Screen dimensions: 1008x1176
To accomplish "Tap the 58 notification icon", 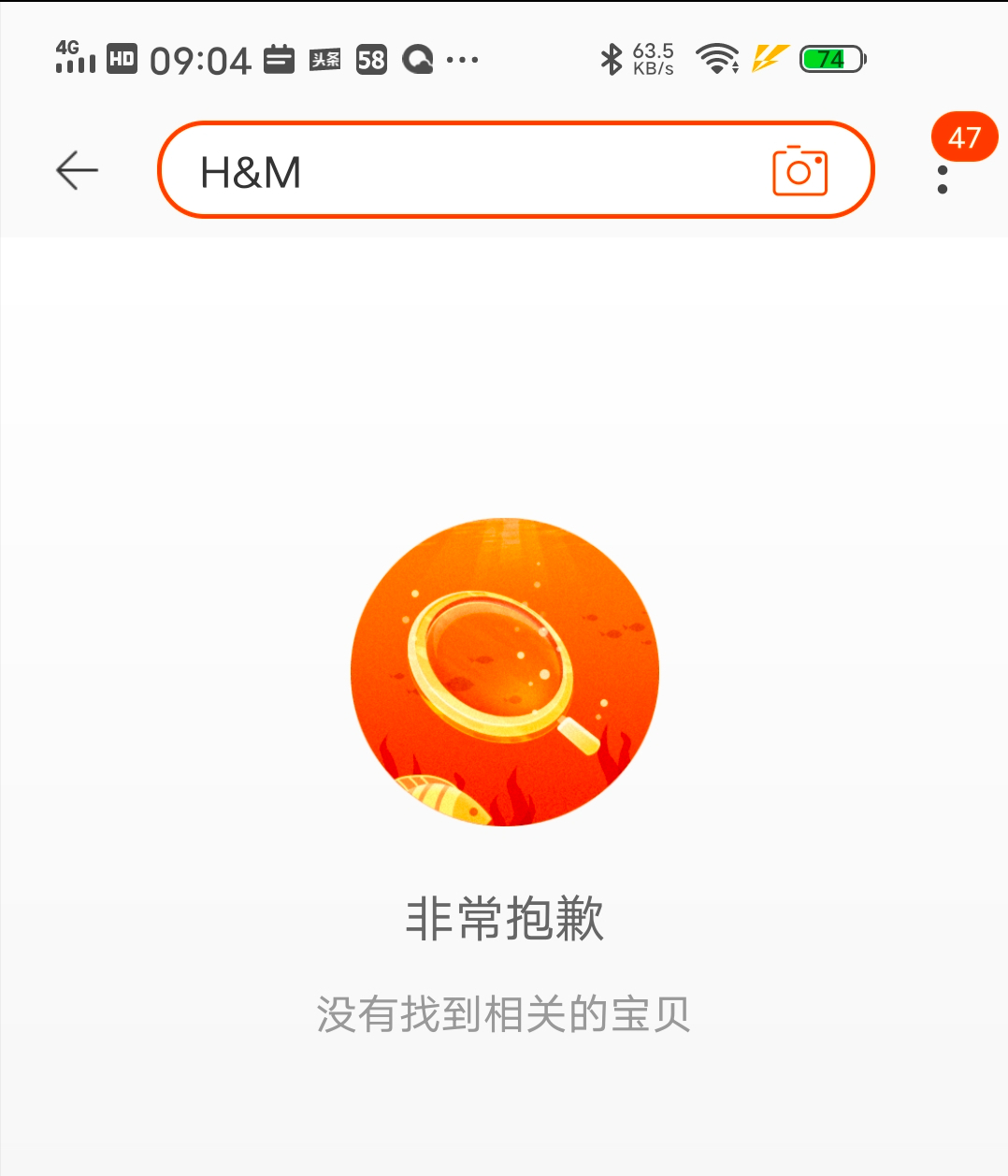I will [369, 58].
